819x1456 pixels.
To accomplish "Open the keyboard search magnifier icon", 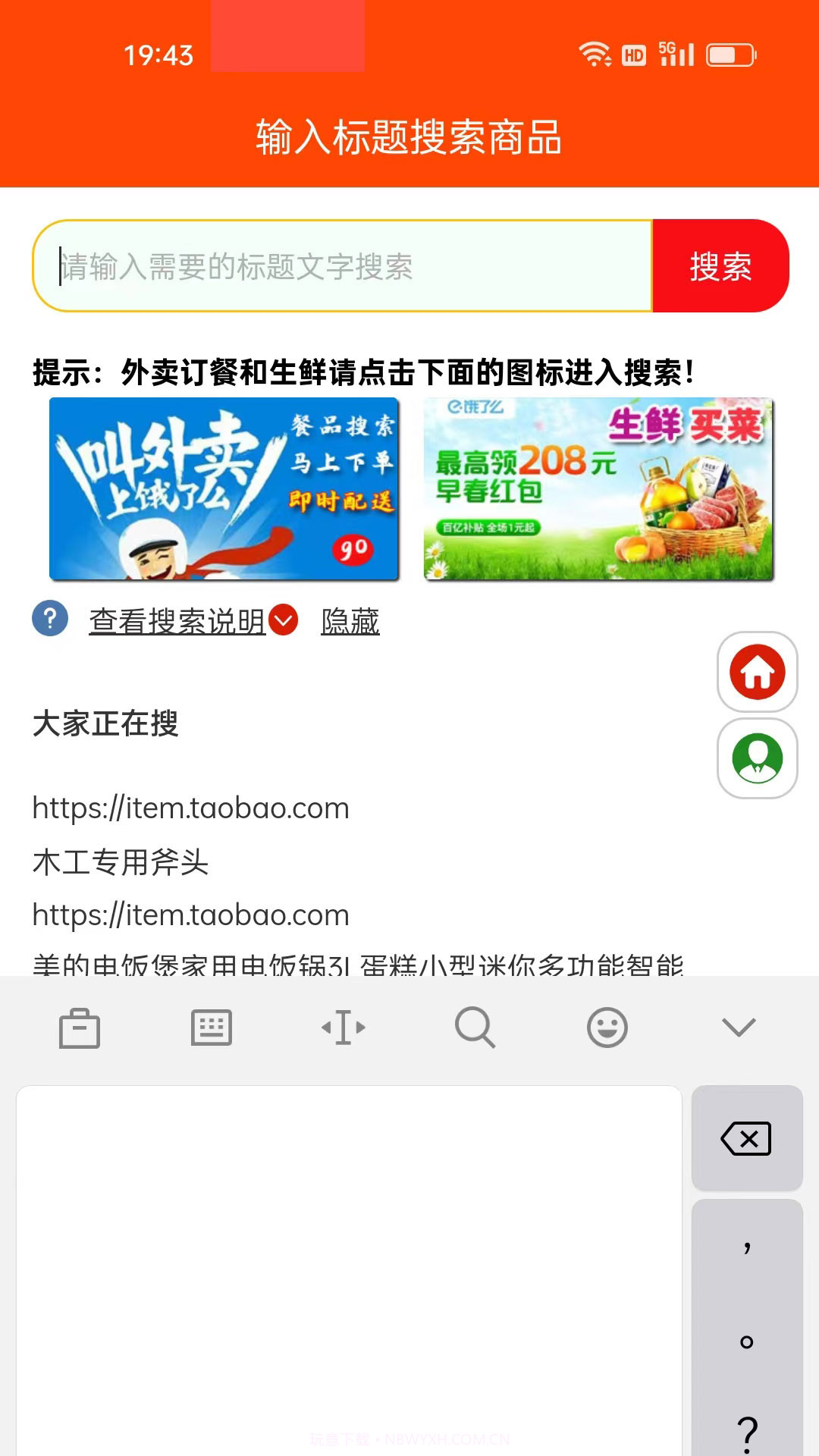I will (475, 1028).
